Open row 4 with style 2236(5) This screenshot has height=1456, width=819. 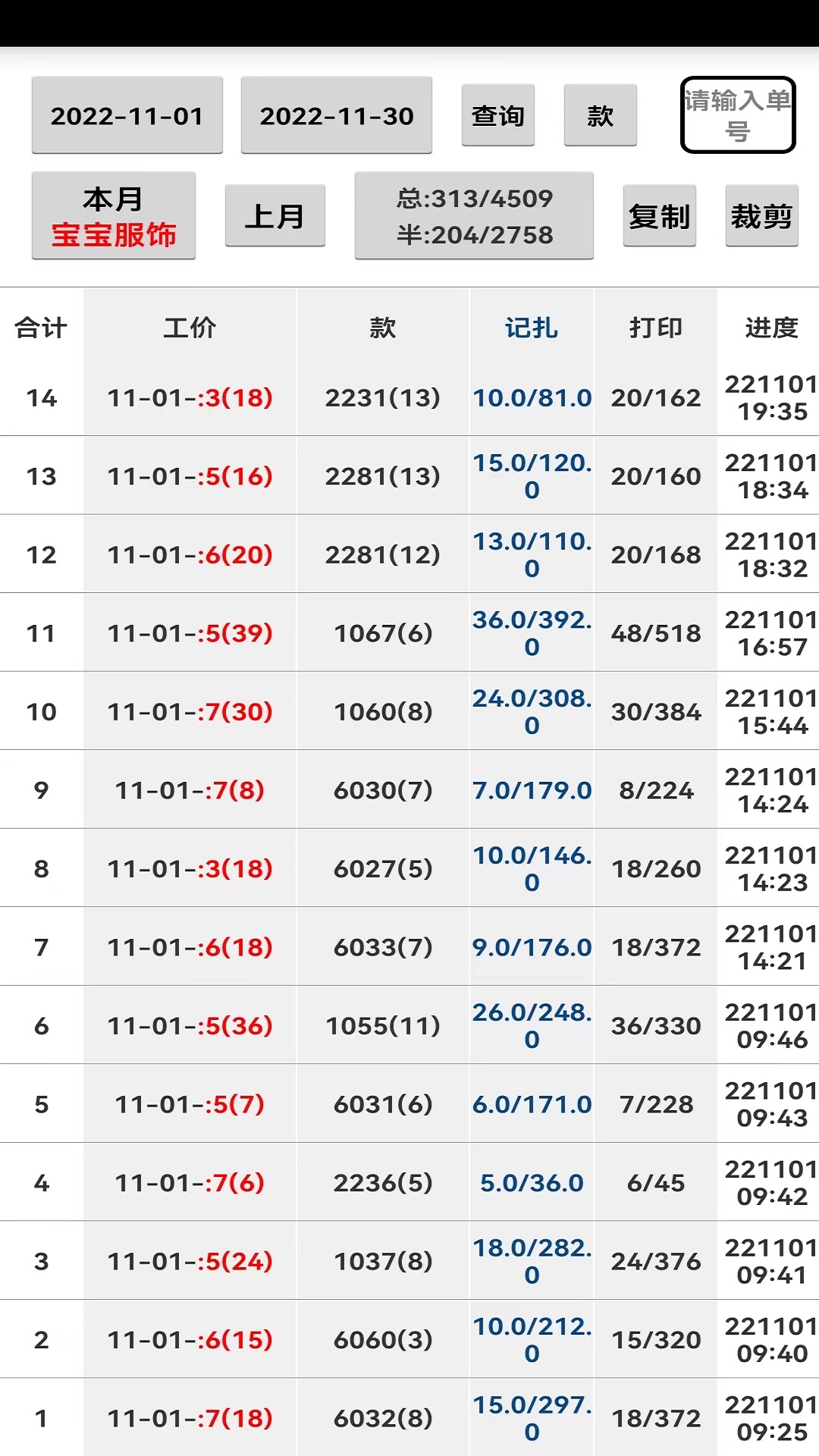click(382, 1182)
